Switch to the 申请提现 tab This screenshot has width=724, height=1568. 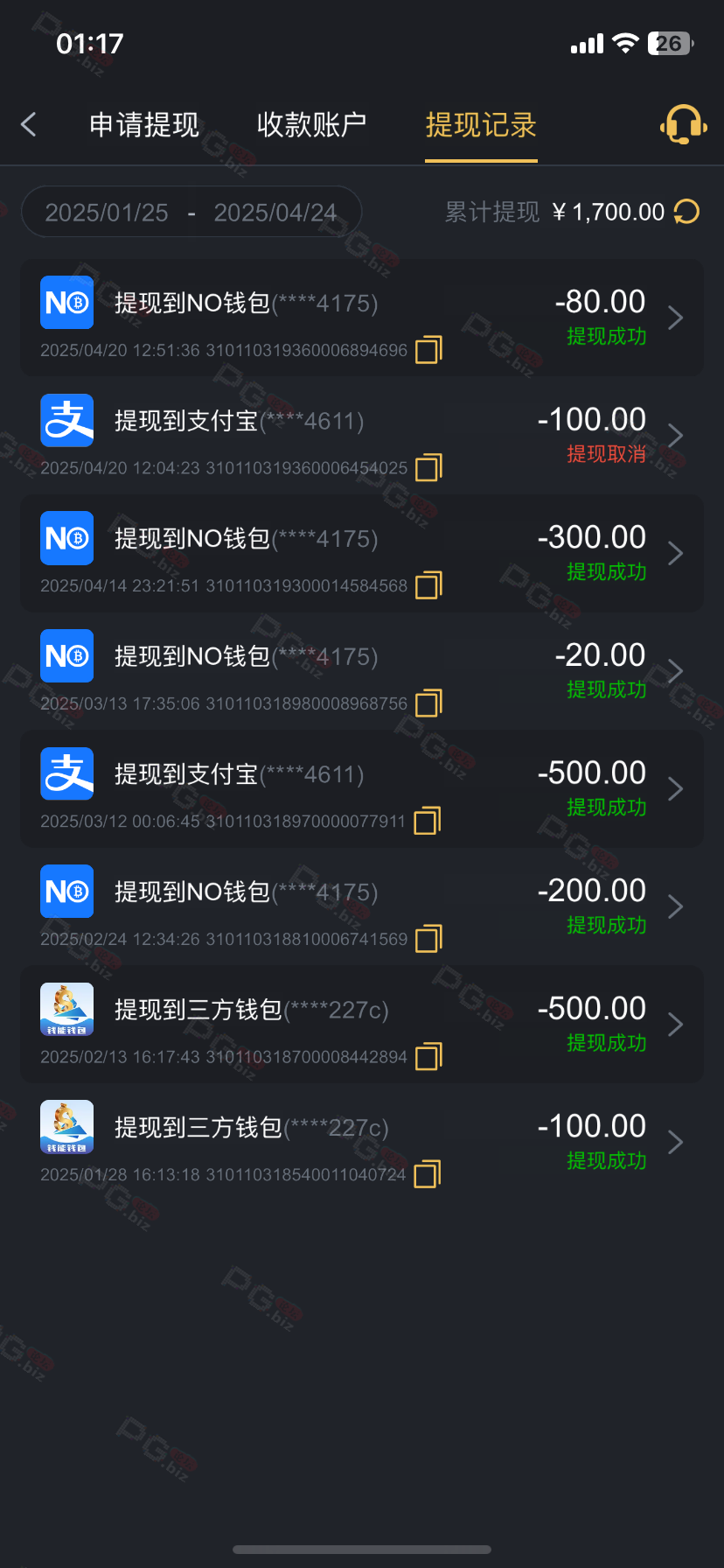[144, 125]
